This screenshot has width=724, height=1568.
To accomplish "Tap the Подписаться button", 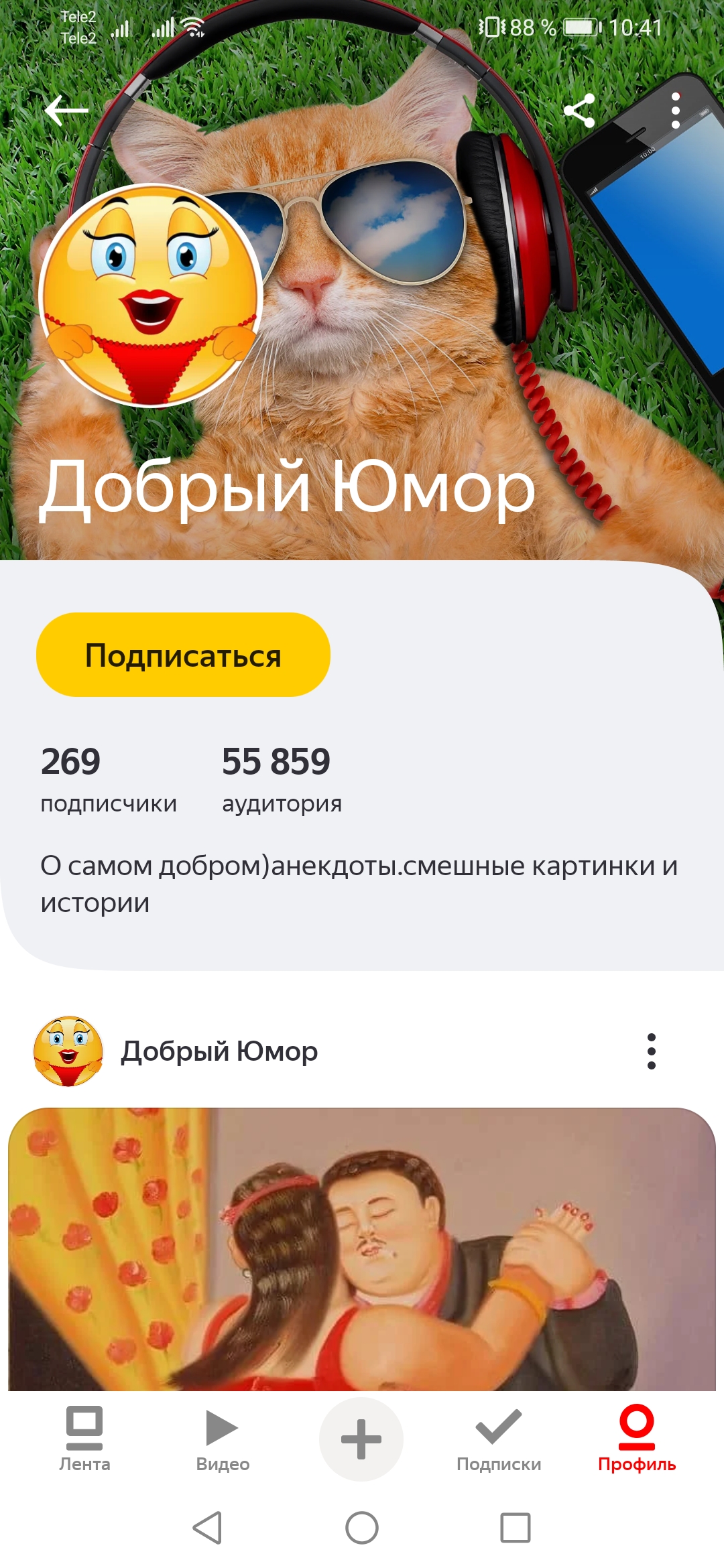I will 183,655.
